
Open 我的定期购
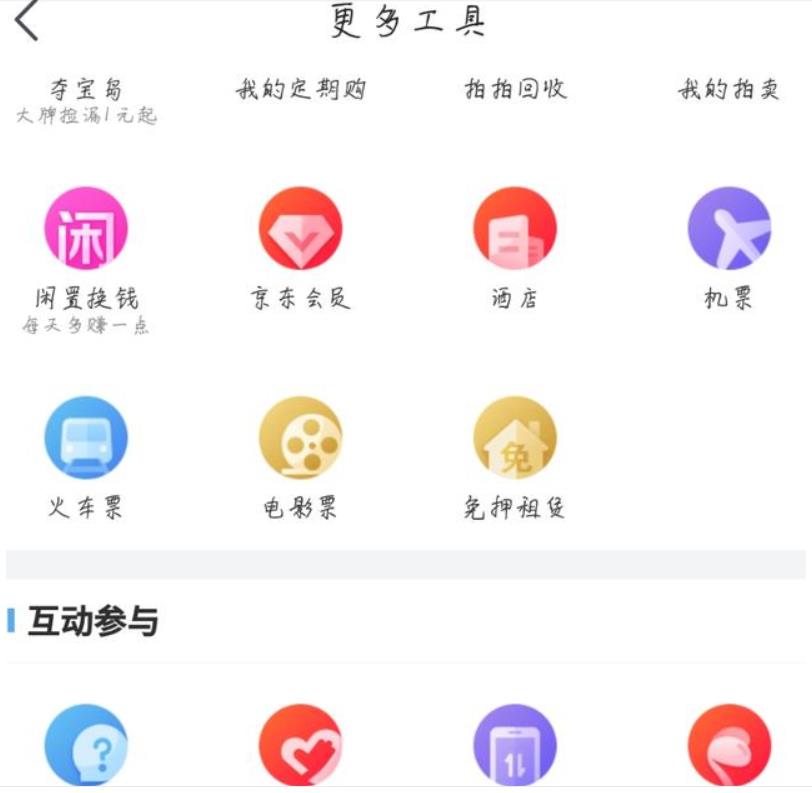tap(300, 90)
